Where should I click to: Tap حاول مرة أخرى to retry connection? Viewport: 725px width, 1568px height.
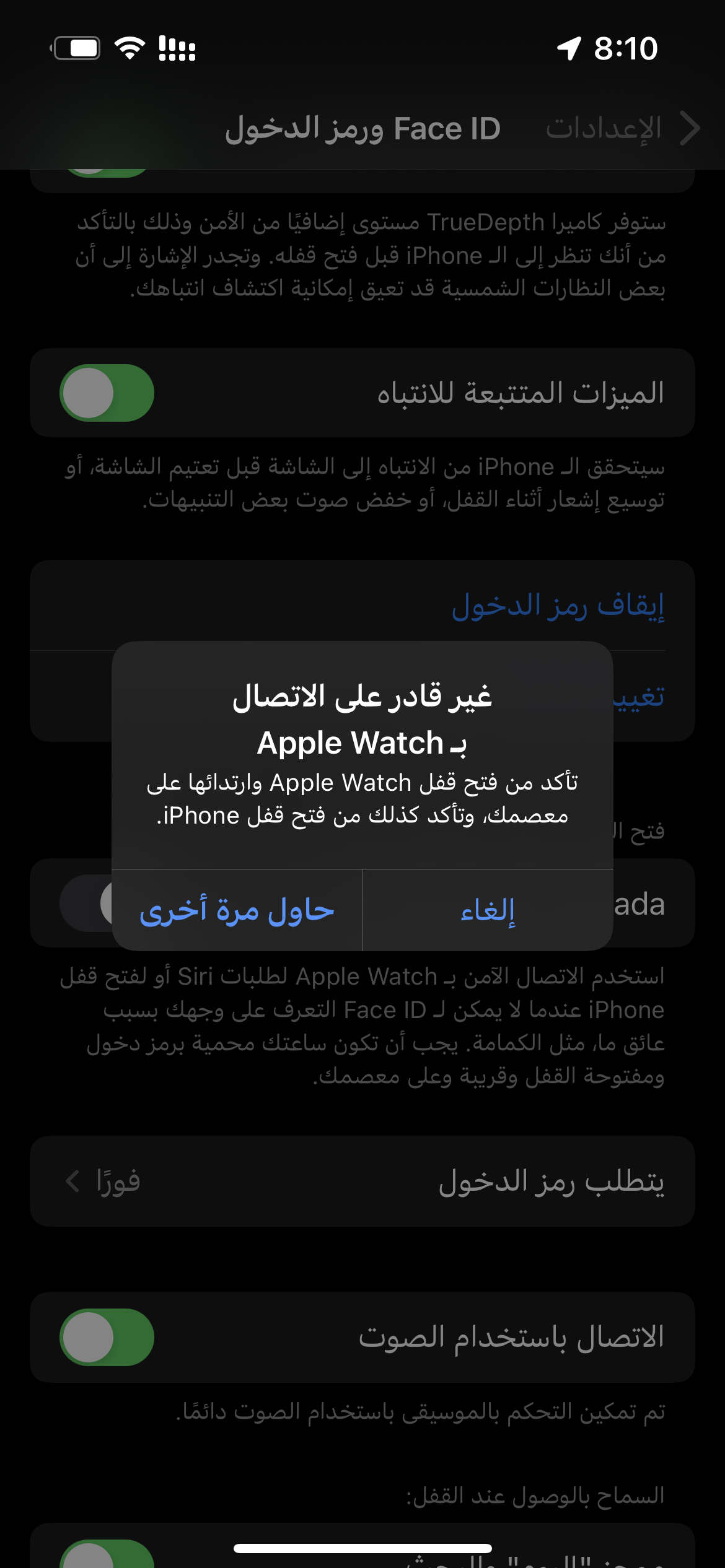click(237, 910)
